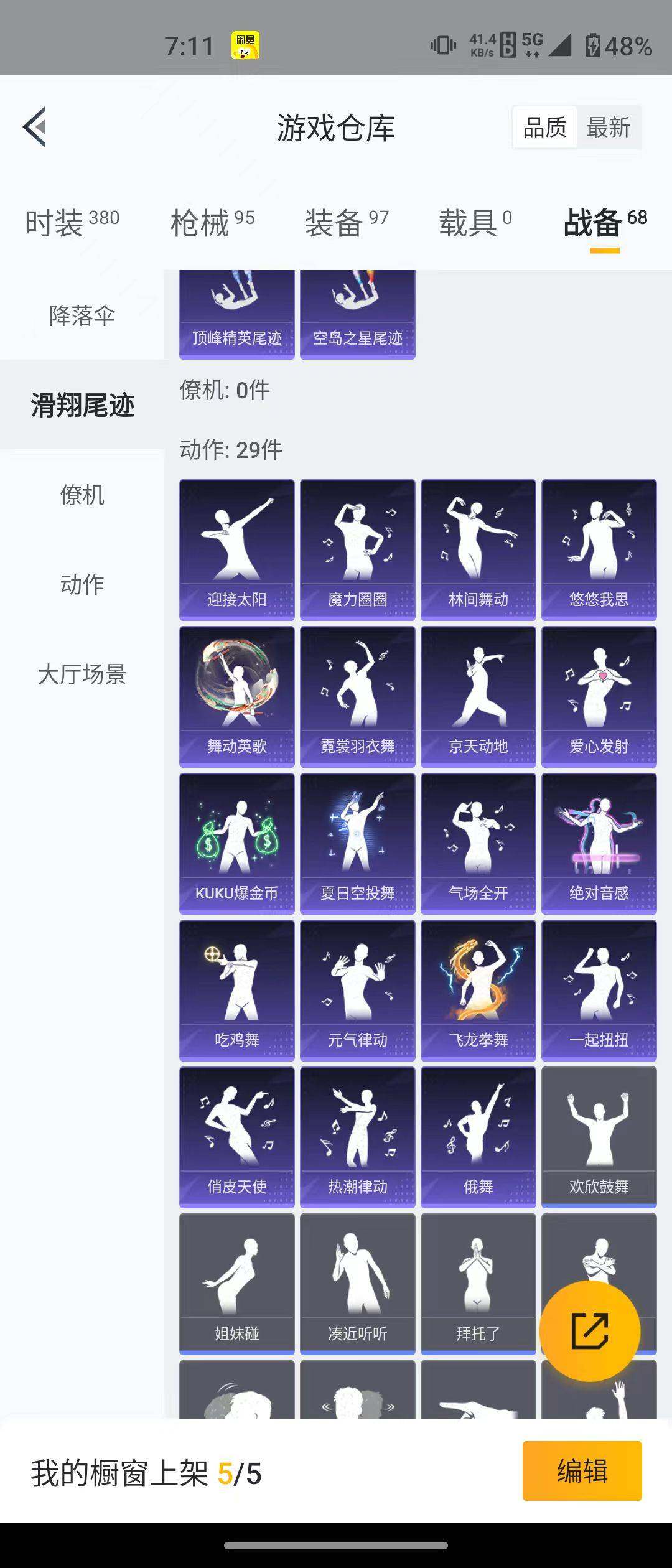Viewport: 672px width, 1568px height.
Task: Switch sorting to 品质 quality
Action: [x=544, y=128]
